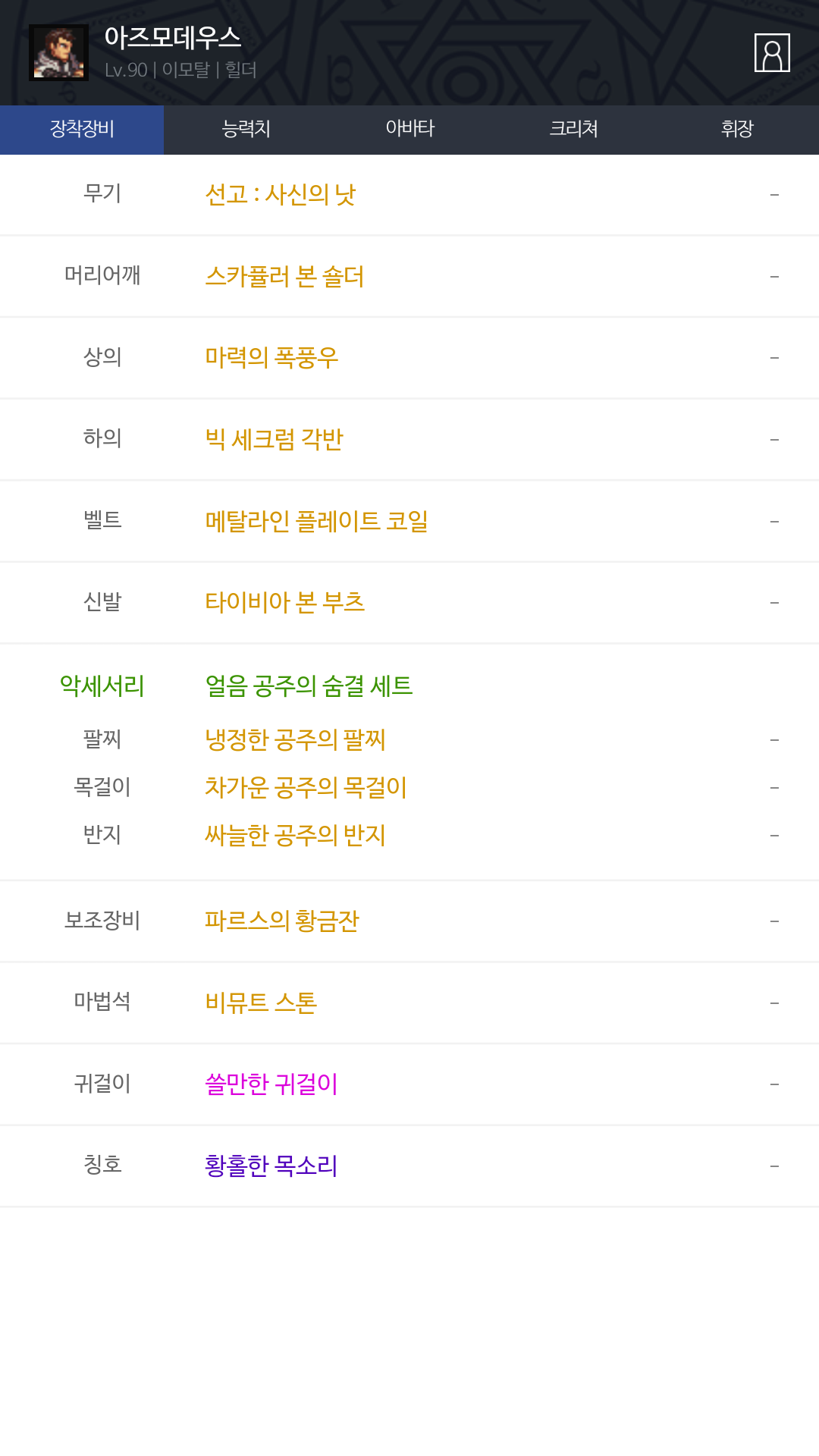Switch to the 휘장 tab
This screenshot has width=819, height=1456.
[737, 130]
